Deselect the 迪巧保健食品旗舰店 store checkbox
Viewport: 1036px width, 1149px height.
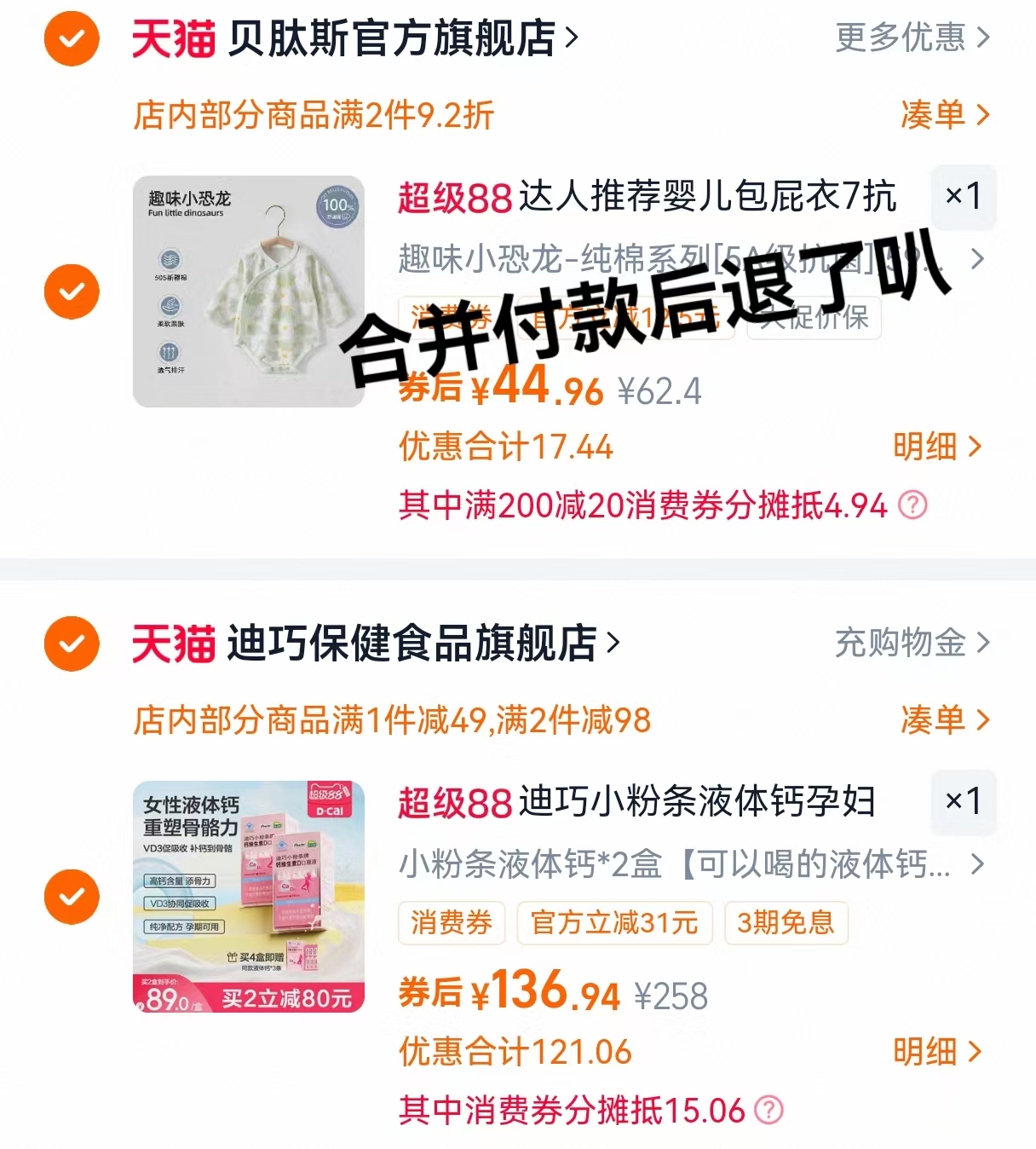[72, 644]
